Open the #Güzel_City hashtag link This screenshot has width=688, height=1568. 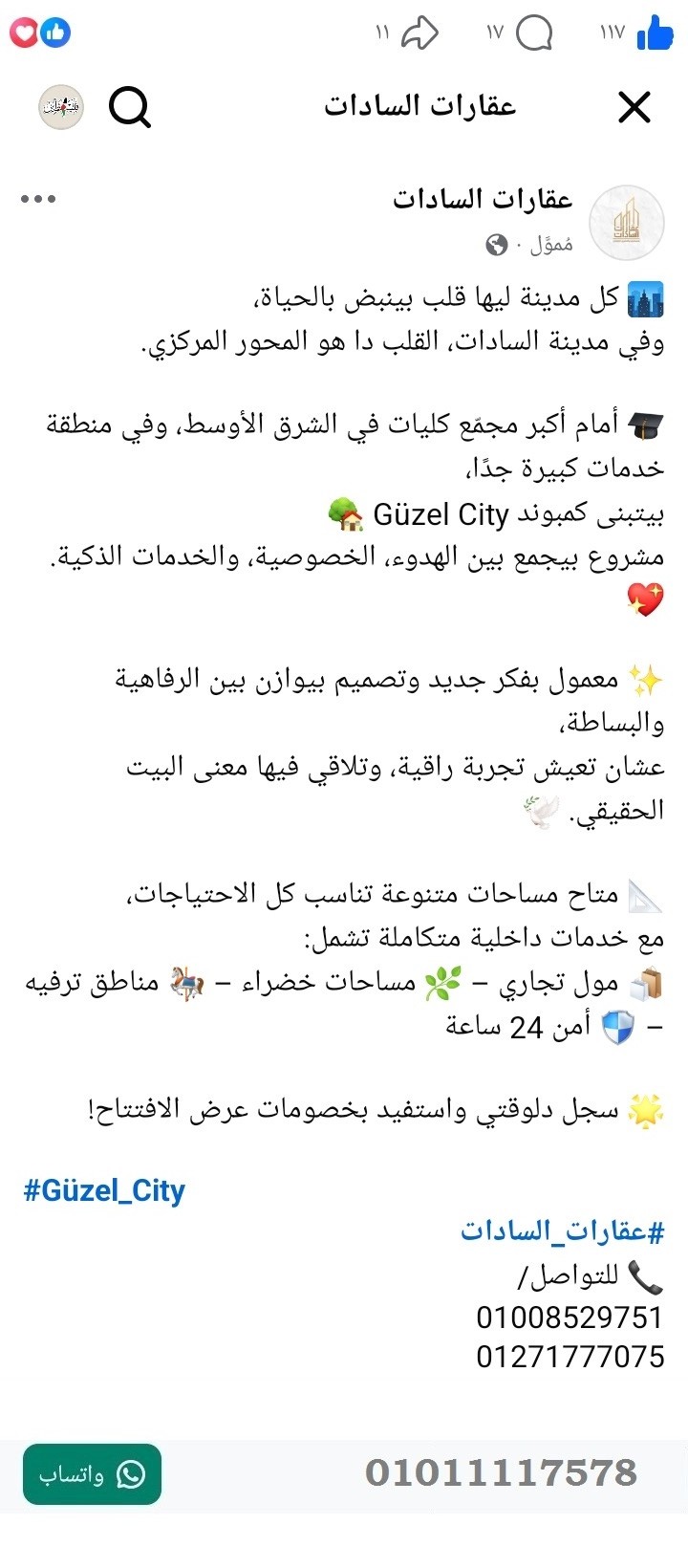click(x=105, y=1190)
